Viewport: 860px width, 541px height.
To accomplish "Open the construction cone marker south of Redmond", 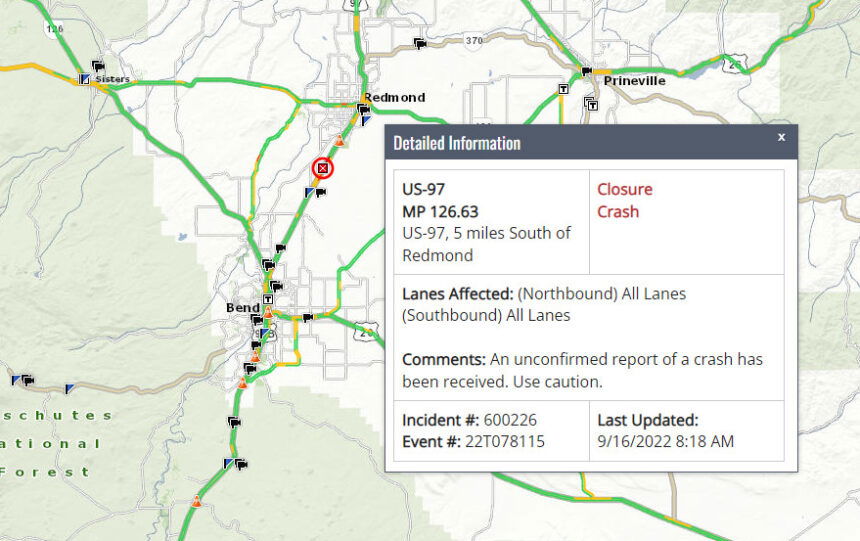I will (340, 141).
